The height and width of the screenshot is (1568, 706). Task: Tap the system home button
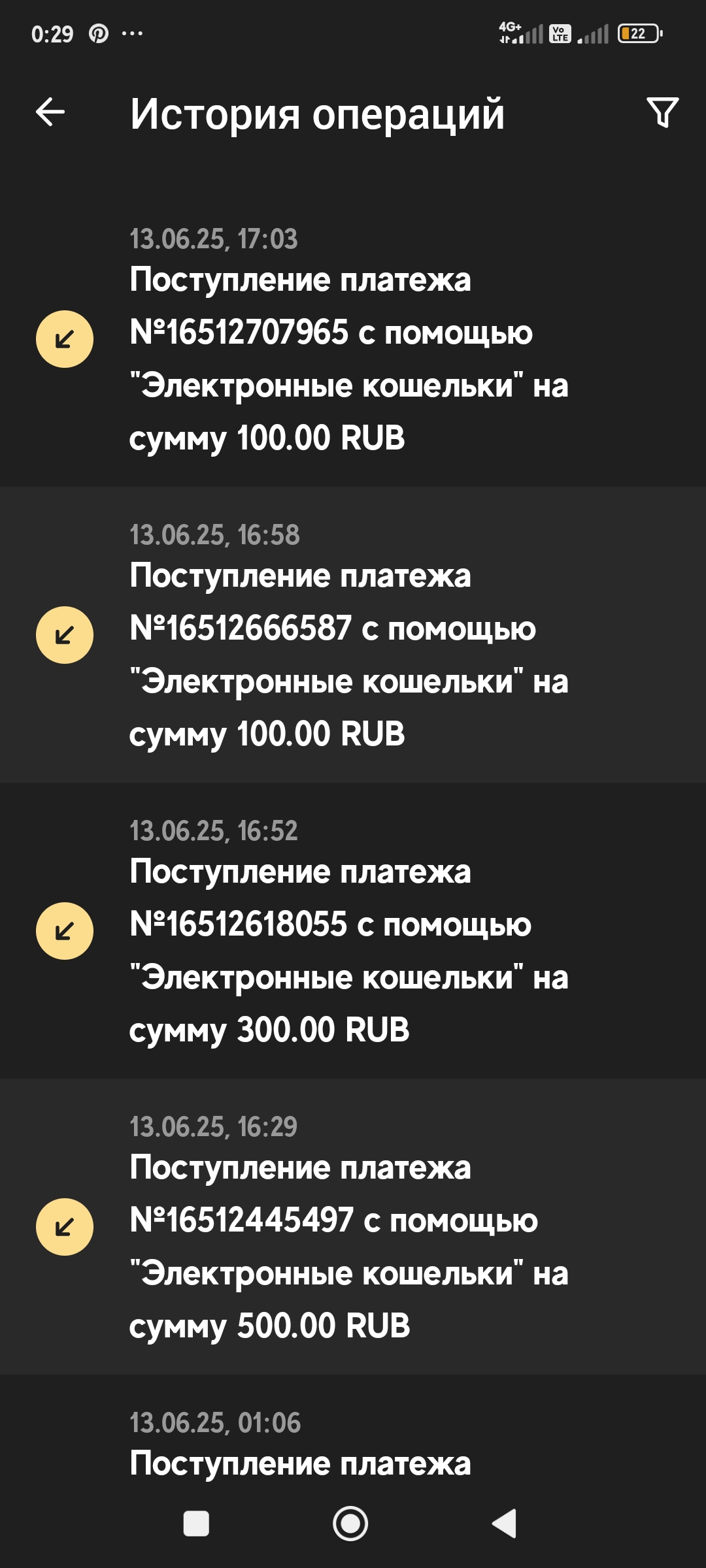click(350, 1524)
